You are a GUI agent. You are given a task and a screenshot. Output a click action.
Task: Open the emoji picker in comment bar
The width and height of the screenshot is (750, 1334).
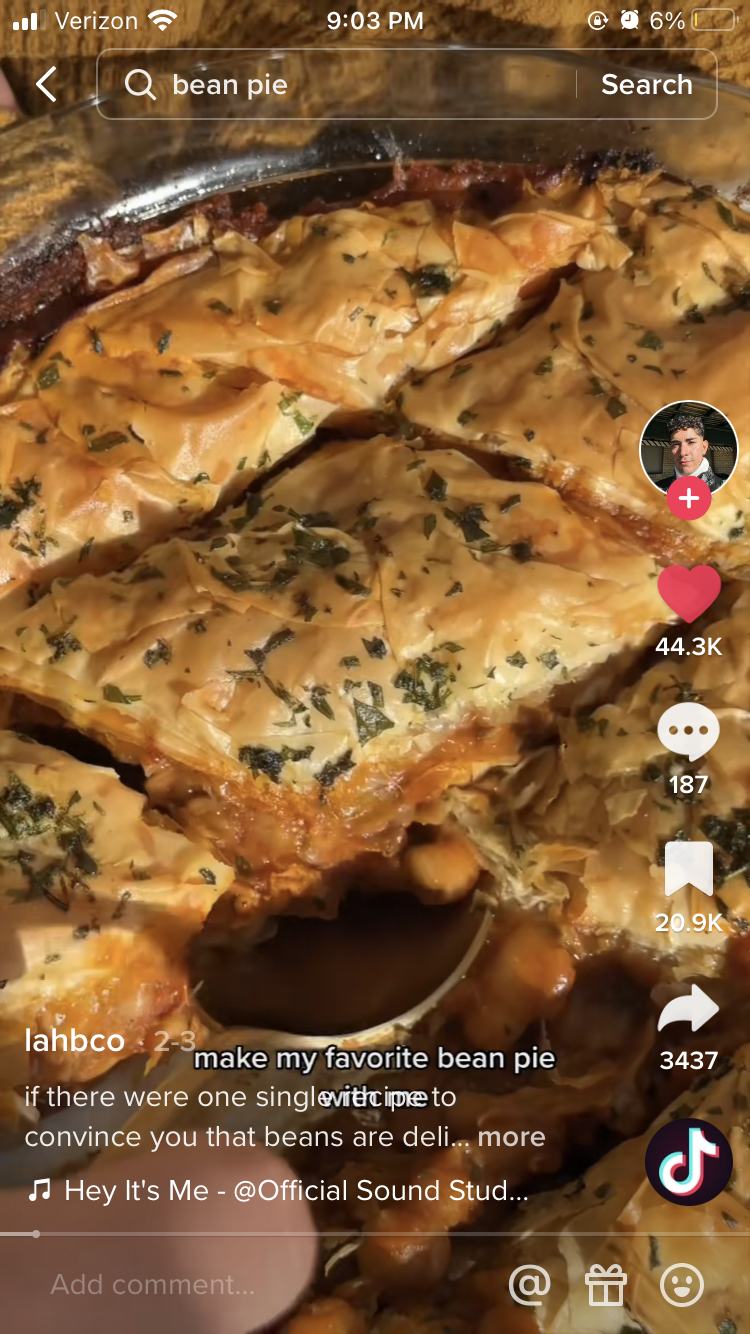[x=682, y=1285]
